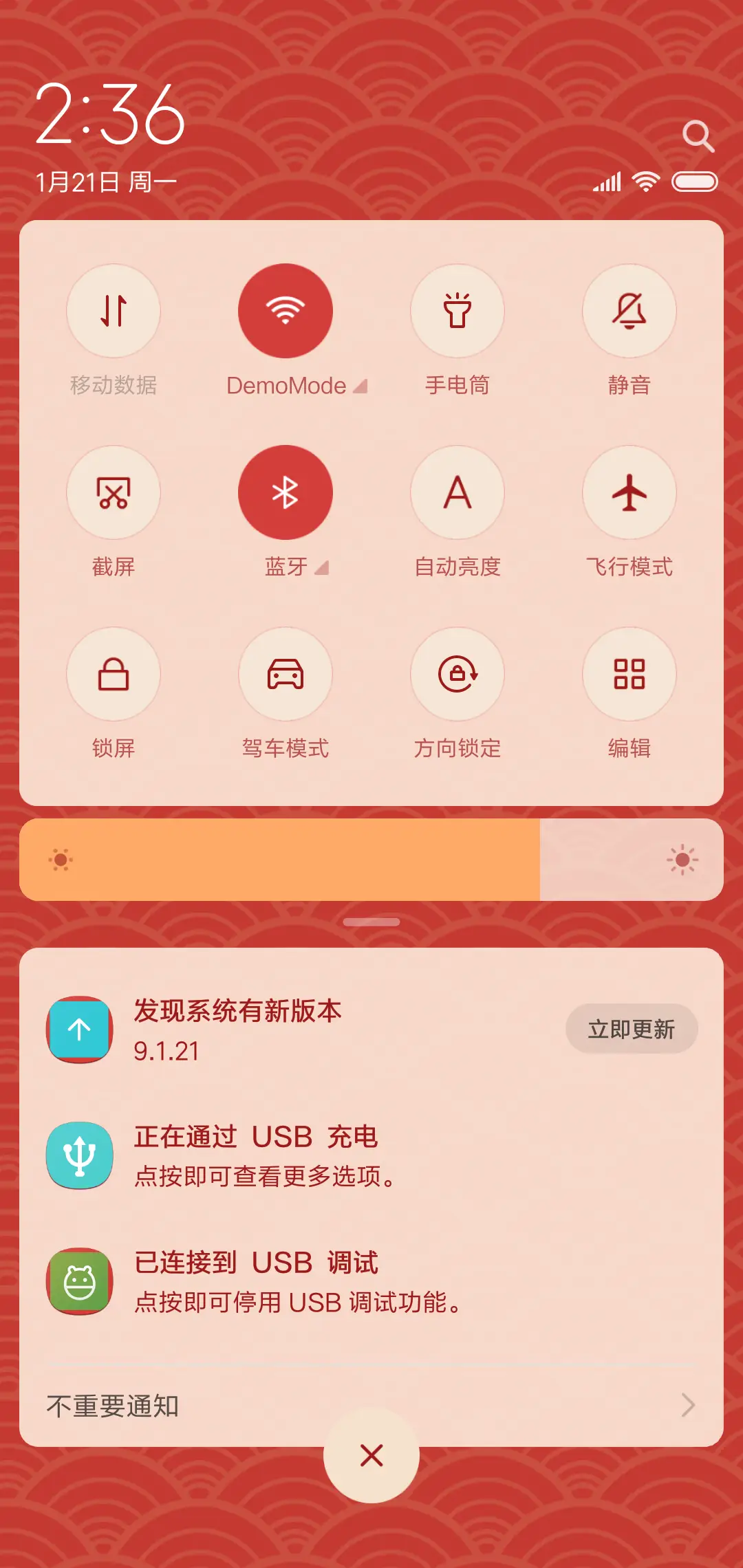Take a screenshot with the 截屏 tile
This screenshot has width=743, height=1568.
pos(114,492)
